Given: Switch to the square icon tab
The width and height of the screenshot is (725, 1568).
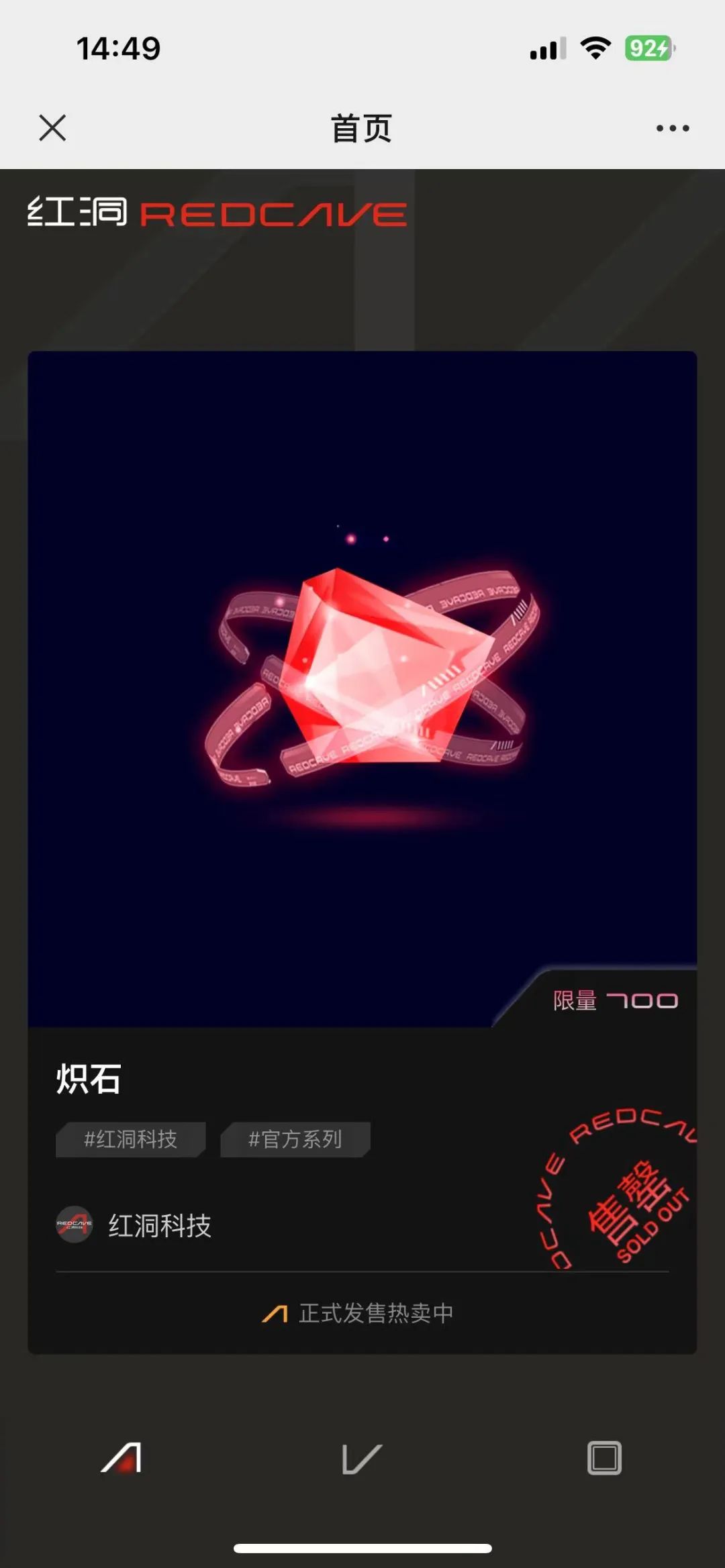Looking at the screenshot, I should point(604,1458).
